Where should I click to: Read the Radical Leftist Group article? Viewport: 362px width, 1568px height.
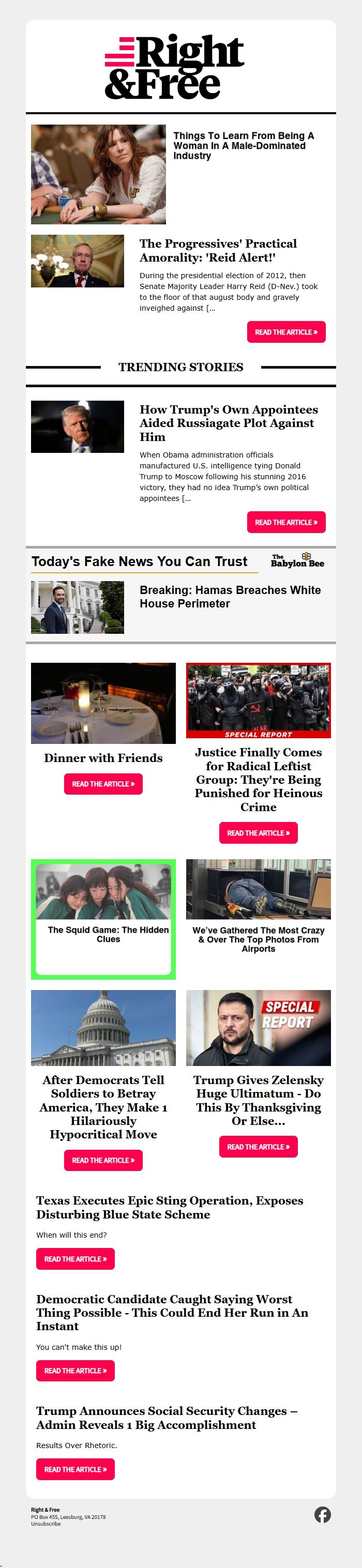(258, 833)
